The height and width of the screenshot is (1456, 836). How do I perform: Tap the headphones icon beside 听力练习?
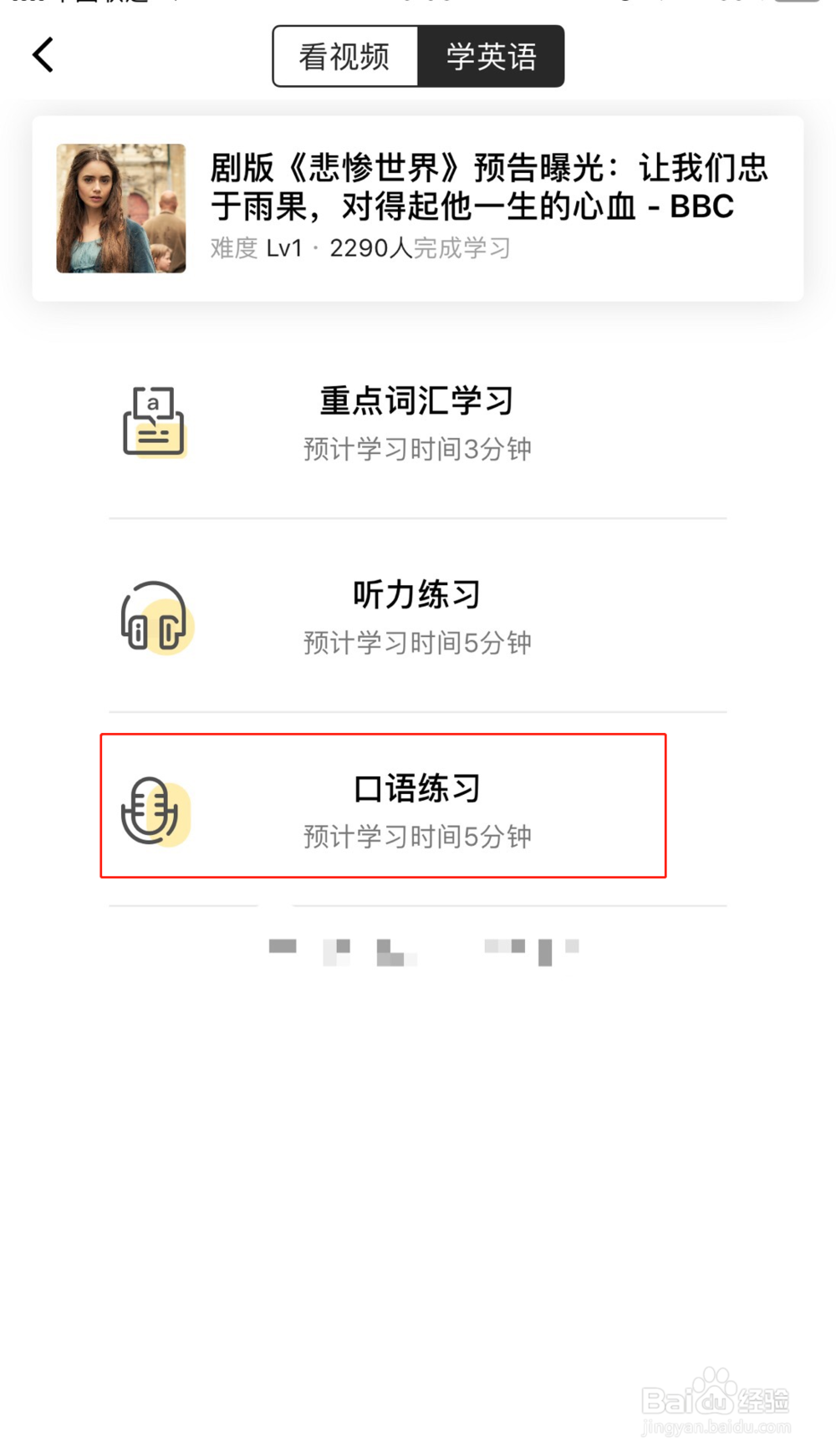coord(157,619)
